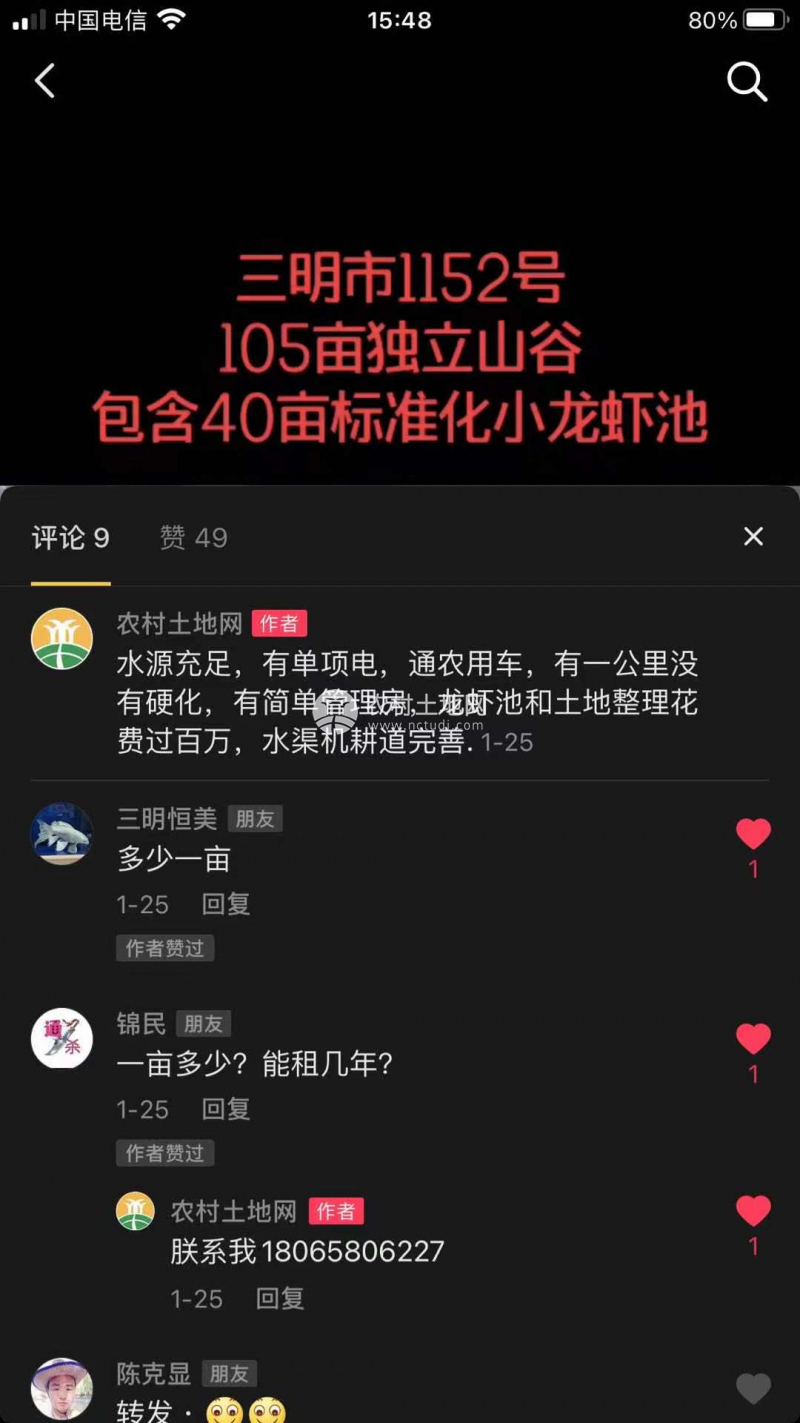Open 农村土地网 avatar on top comment
Screen dimensions: 800x1423
[62, 638]
